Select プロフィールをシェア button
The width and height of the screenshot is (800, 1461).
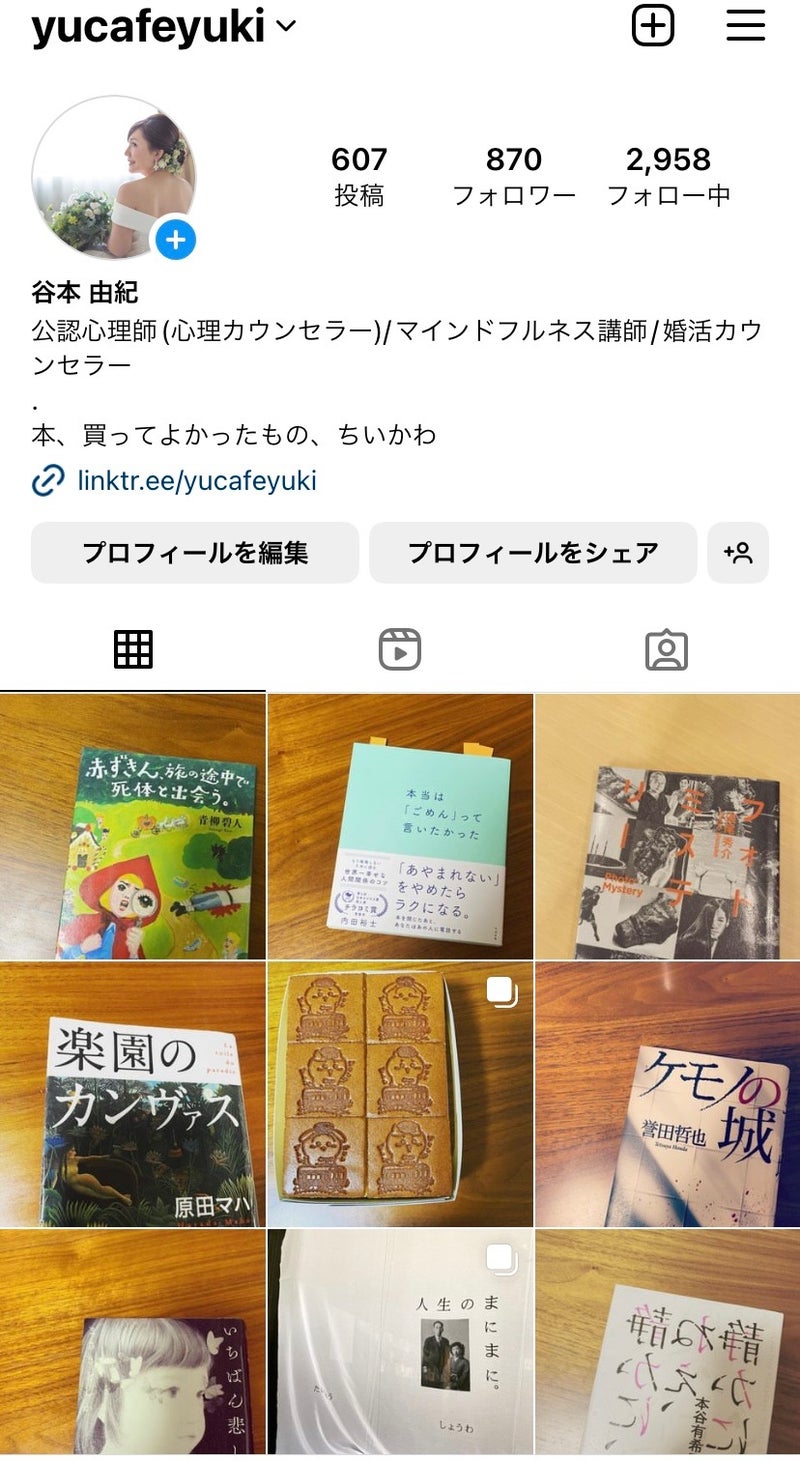tap(532, 553)
